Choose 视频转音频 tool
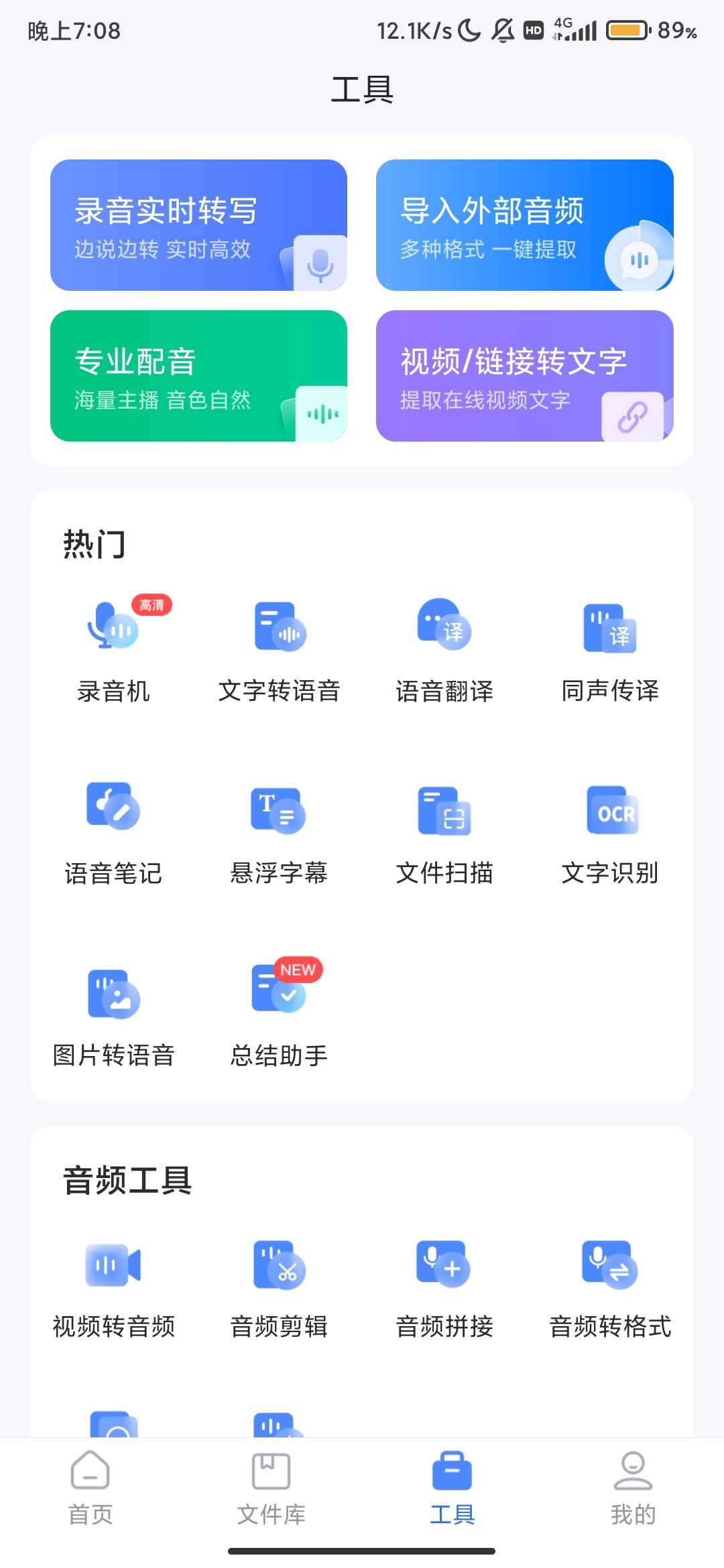This screenshot has height=1568, width=724. 113,1285
